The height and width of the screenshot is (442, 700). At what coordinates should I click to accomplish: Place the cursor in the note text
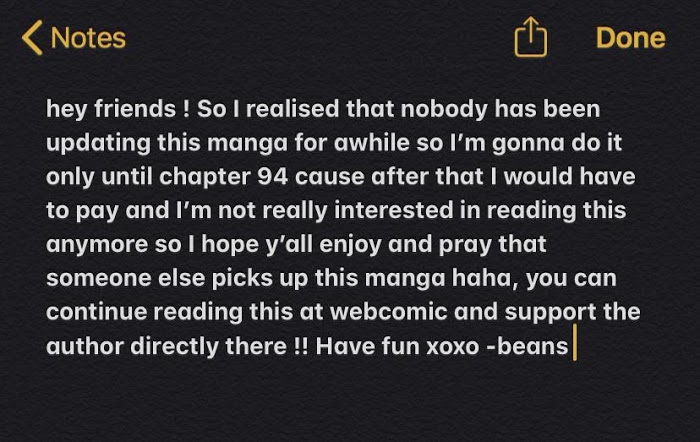tap(343, 228)
